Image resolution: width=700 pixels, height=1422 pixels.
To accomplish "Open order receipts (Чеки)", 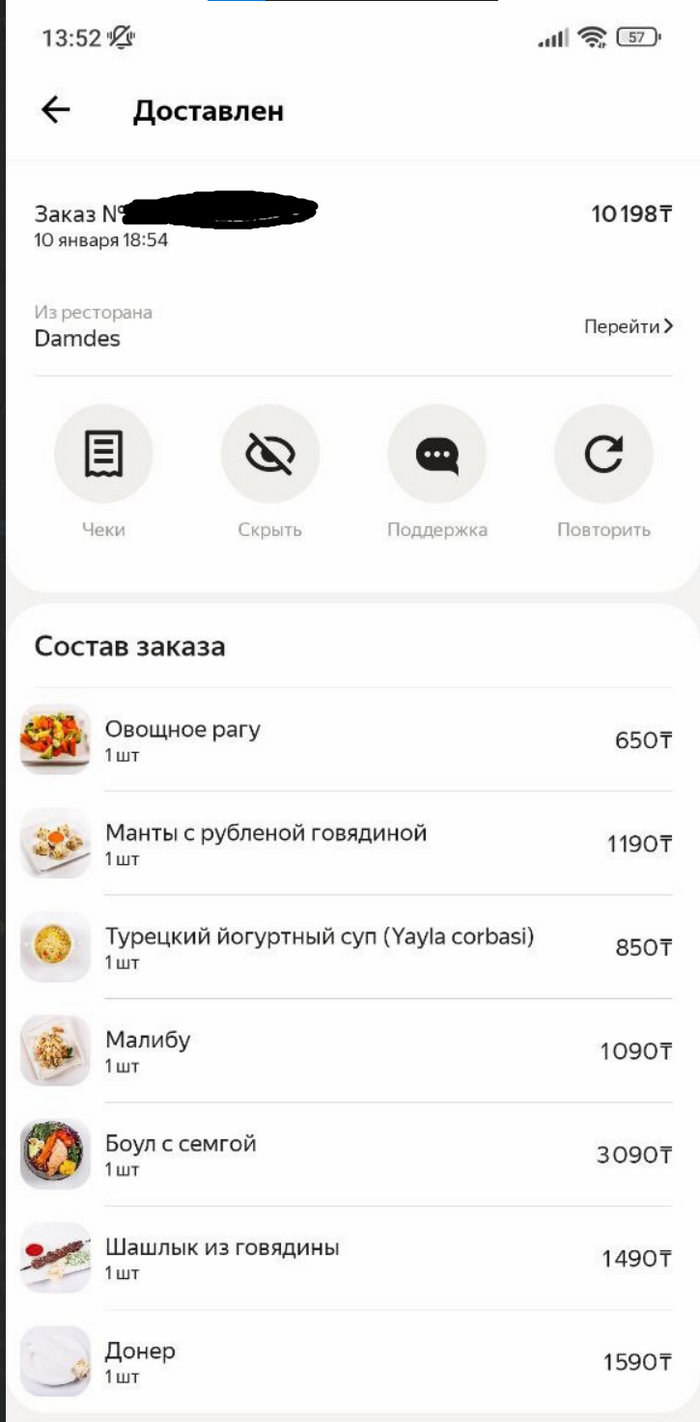I will point(103,454).
